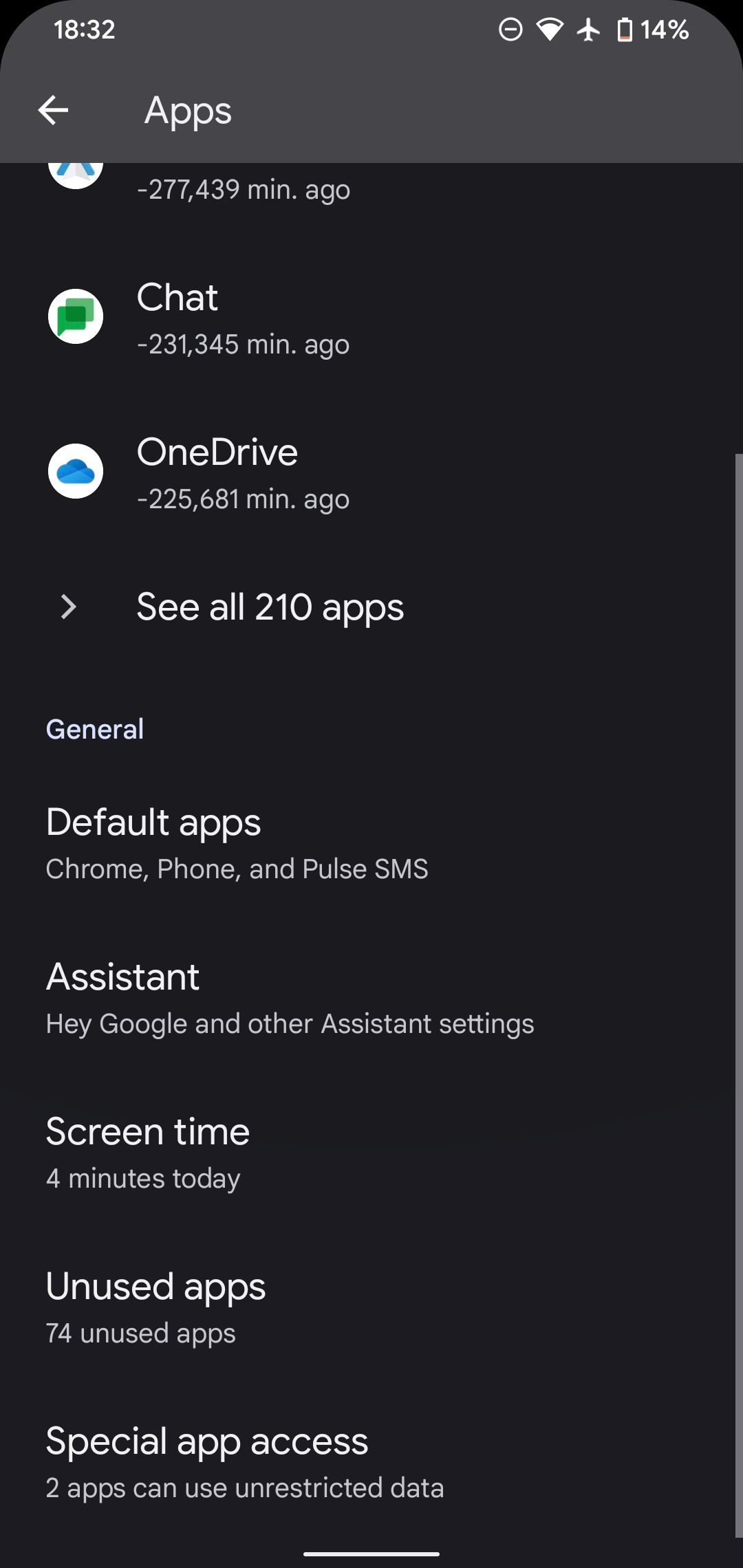
Task: Tap Chrome, Phone, and Pulse SMS subtitle
Action: tap(237, 869)
